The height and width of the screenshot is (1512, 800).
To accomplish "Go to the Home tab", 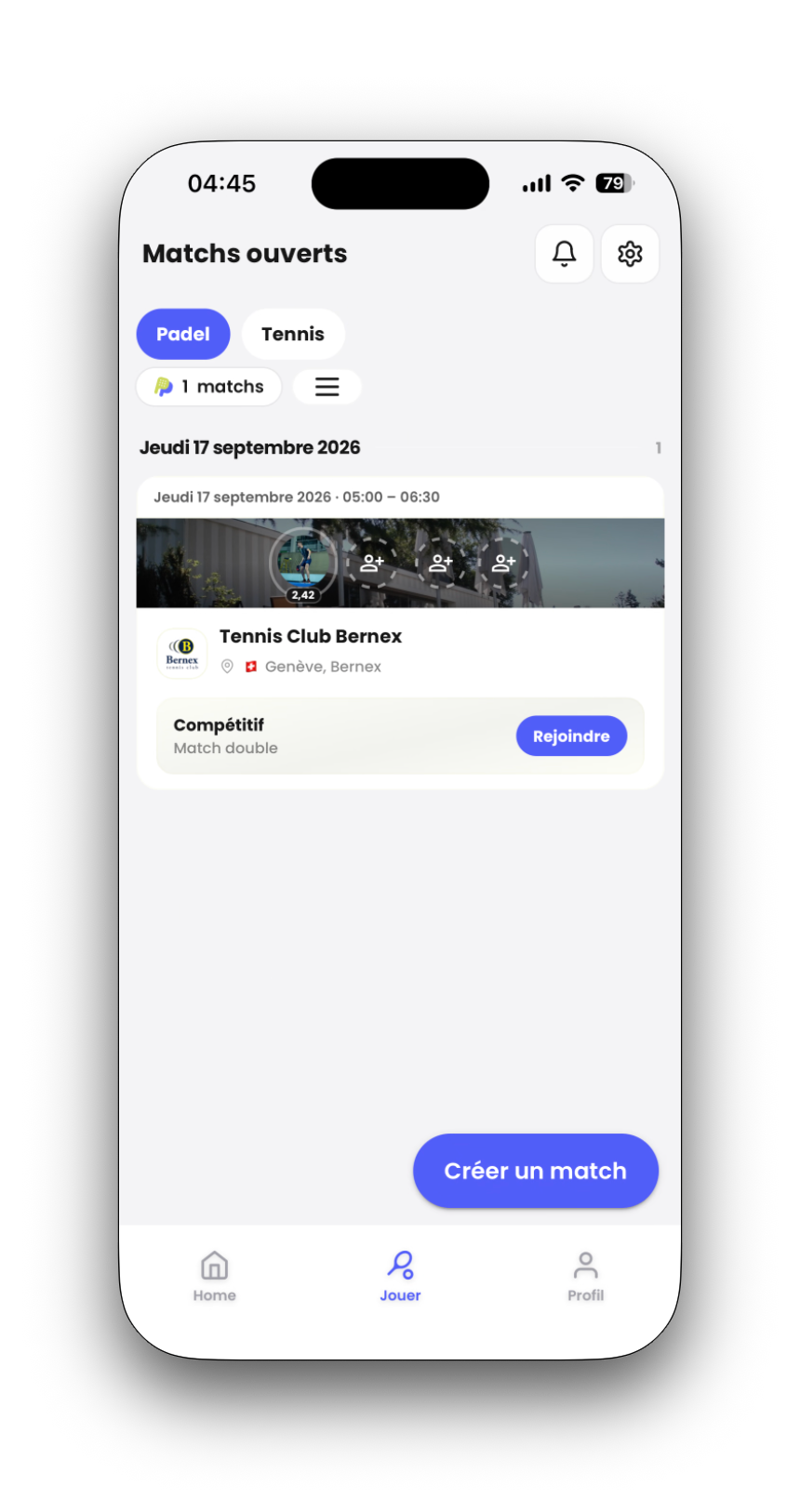I will (x=215, y=1277).
